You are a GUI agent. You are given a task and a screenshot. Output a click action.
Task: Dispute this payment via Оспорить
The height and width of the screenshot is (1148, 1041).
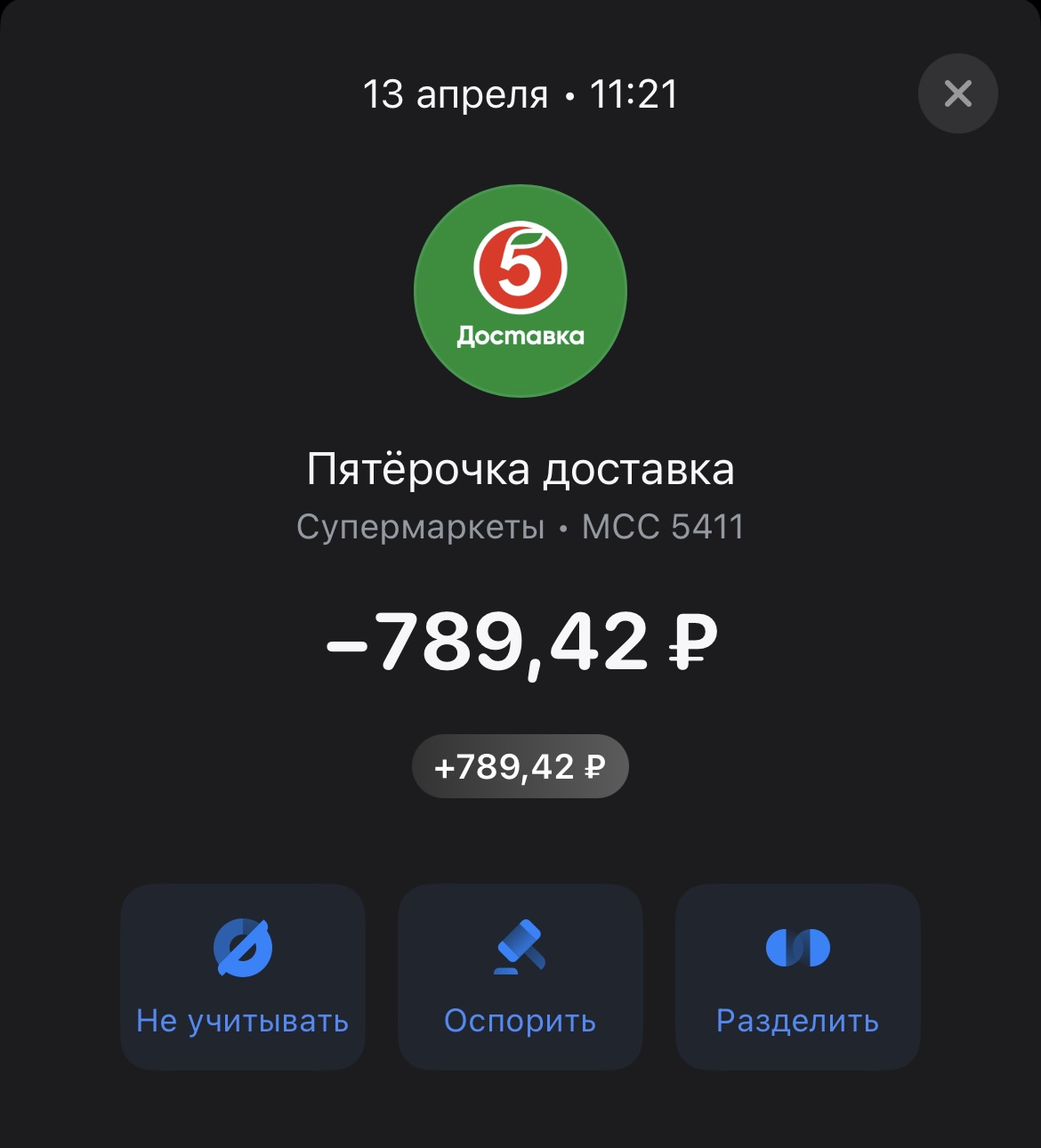(520, 976)
